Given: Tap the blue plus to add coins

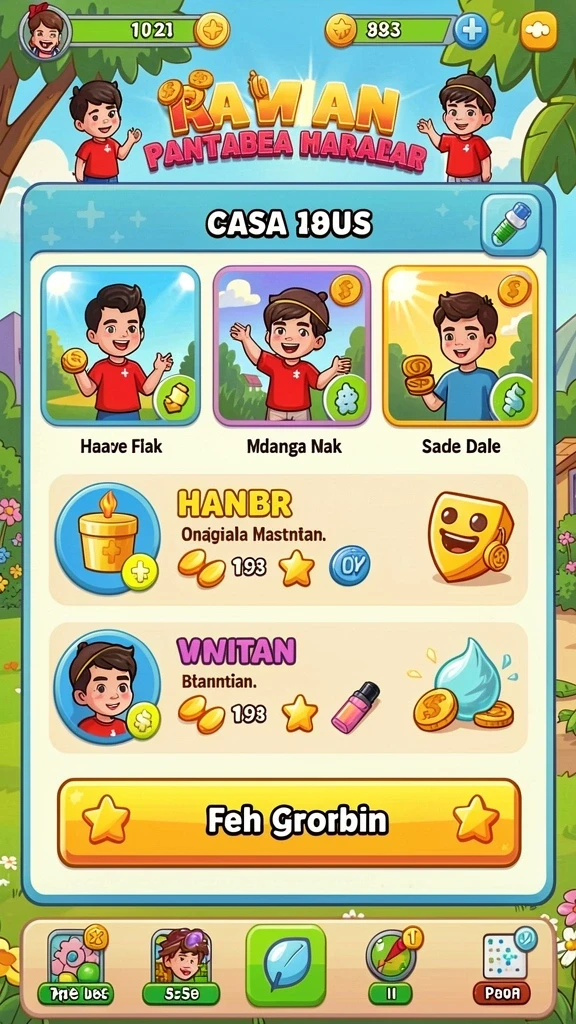Looking at the screenshot, I should click(x=471, y=31).
